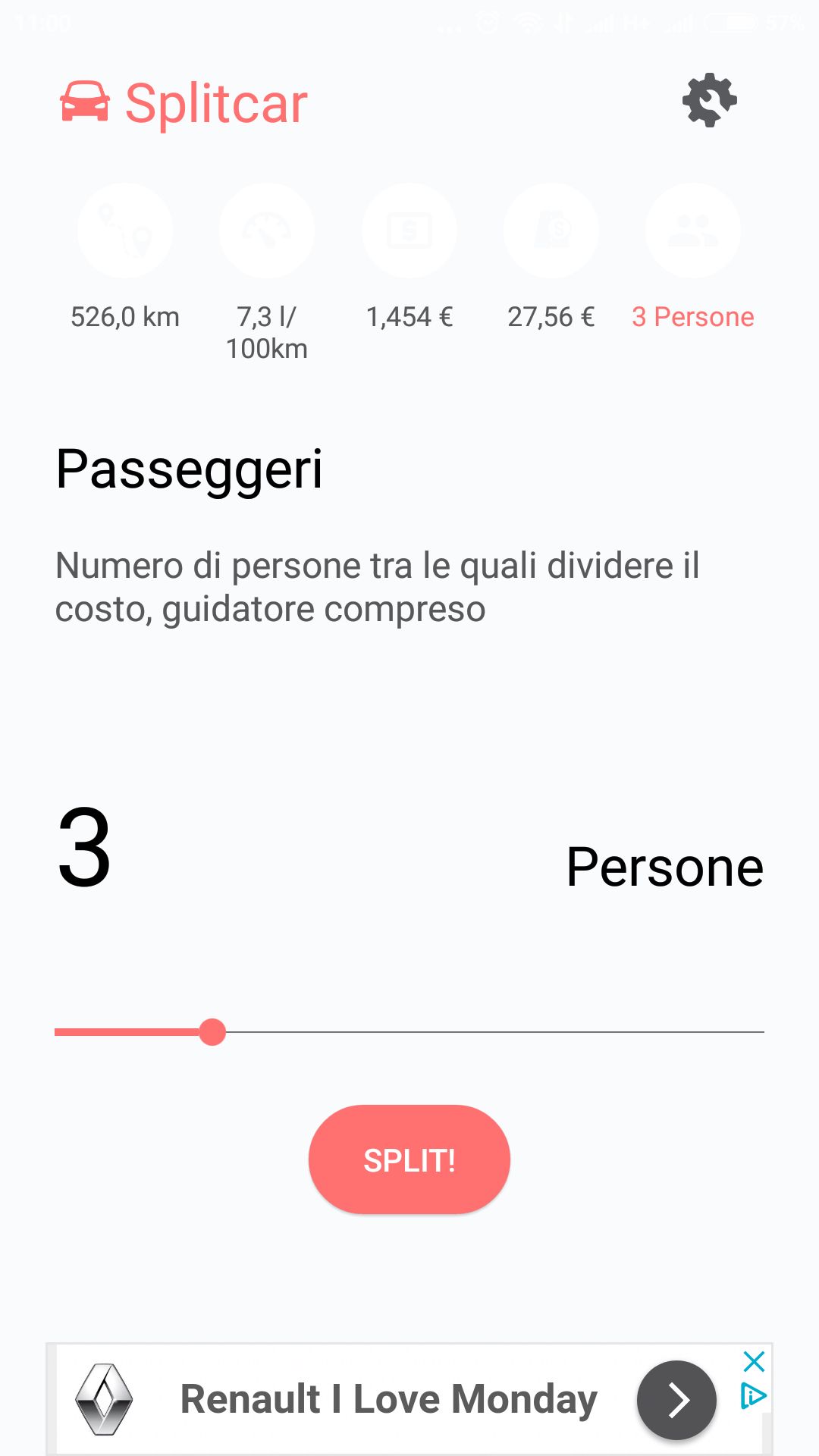Select the 7,3 l/100km consumption step

(x=267, y=273)
